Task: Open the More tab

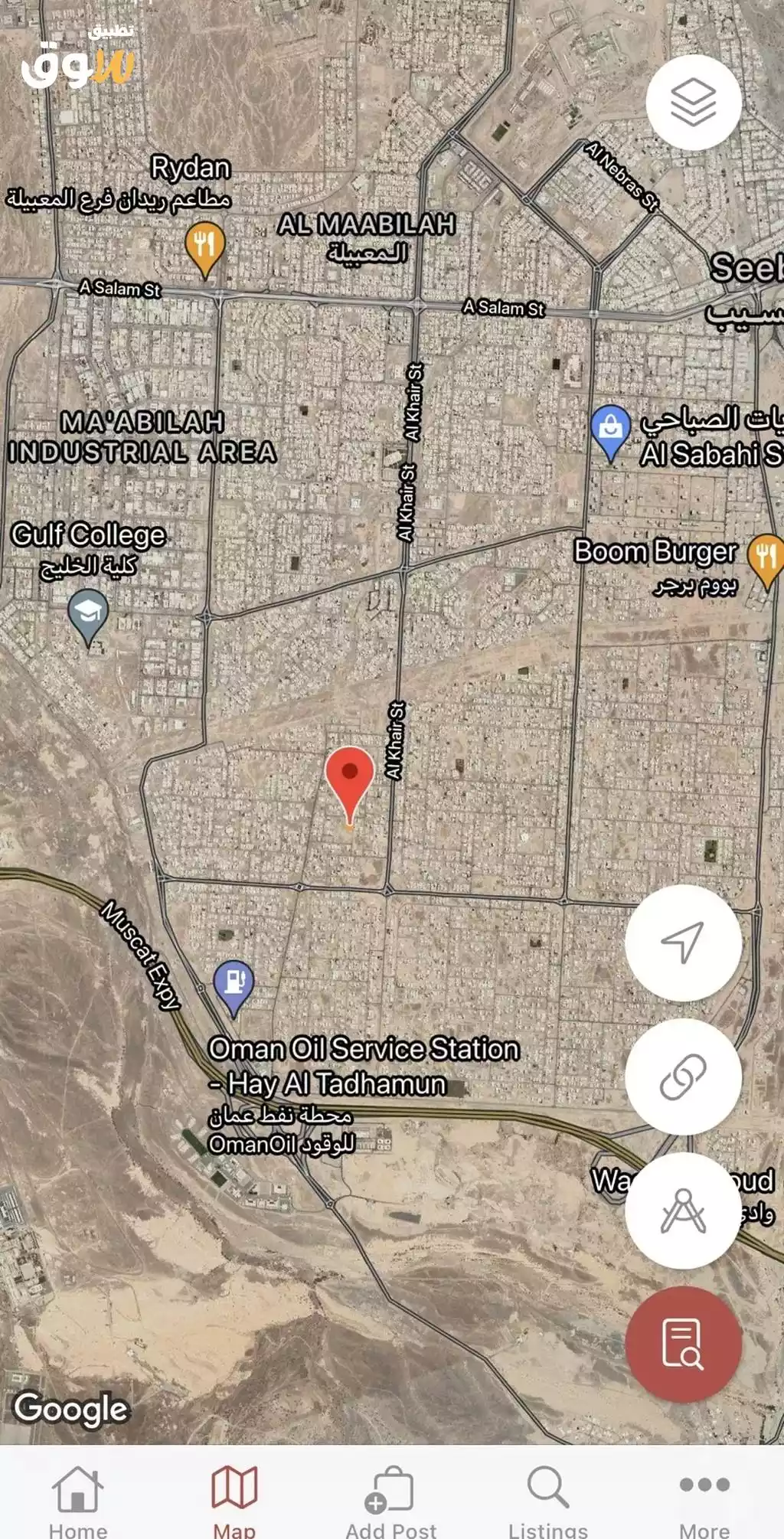Action: (704, 1499)
